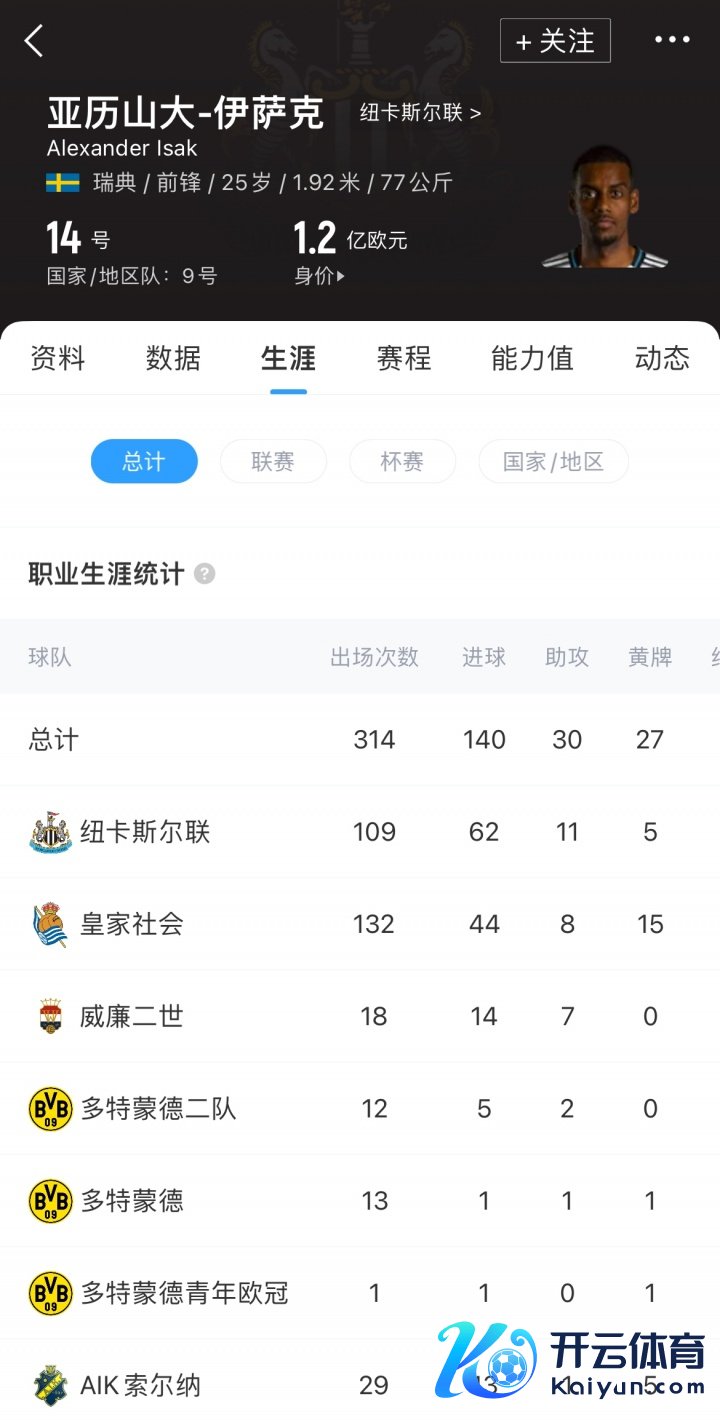Switch to the 动态 tab
The width and height of the screenshot is (720, 1420).
click(662, 358)
